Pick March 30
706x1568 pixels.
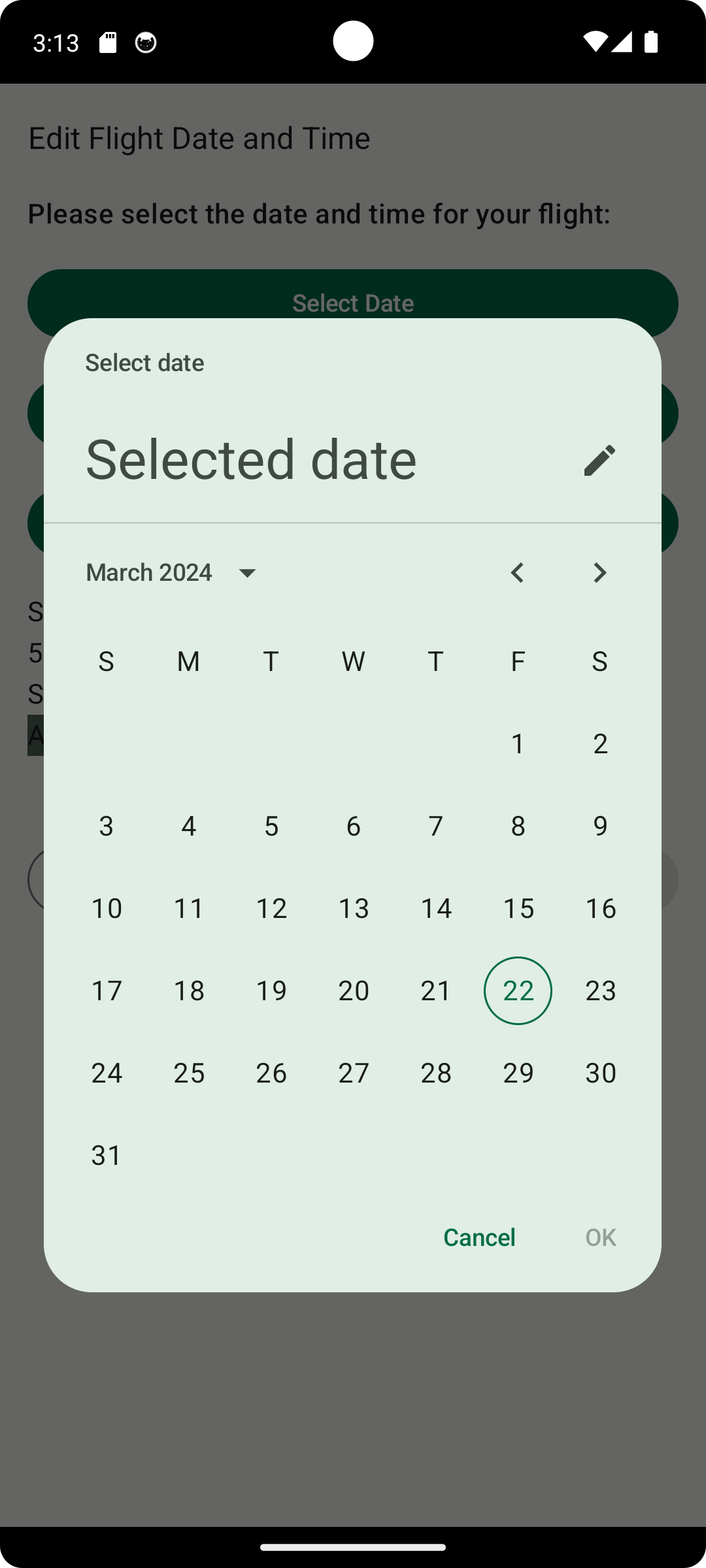point(600,1073)
